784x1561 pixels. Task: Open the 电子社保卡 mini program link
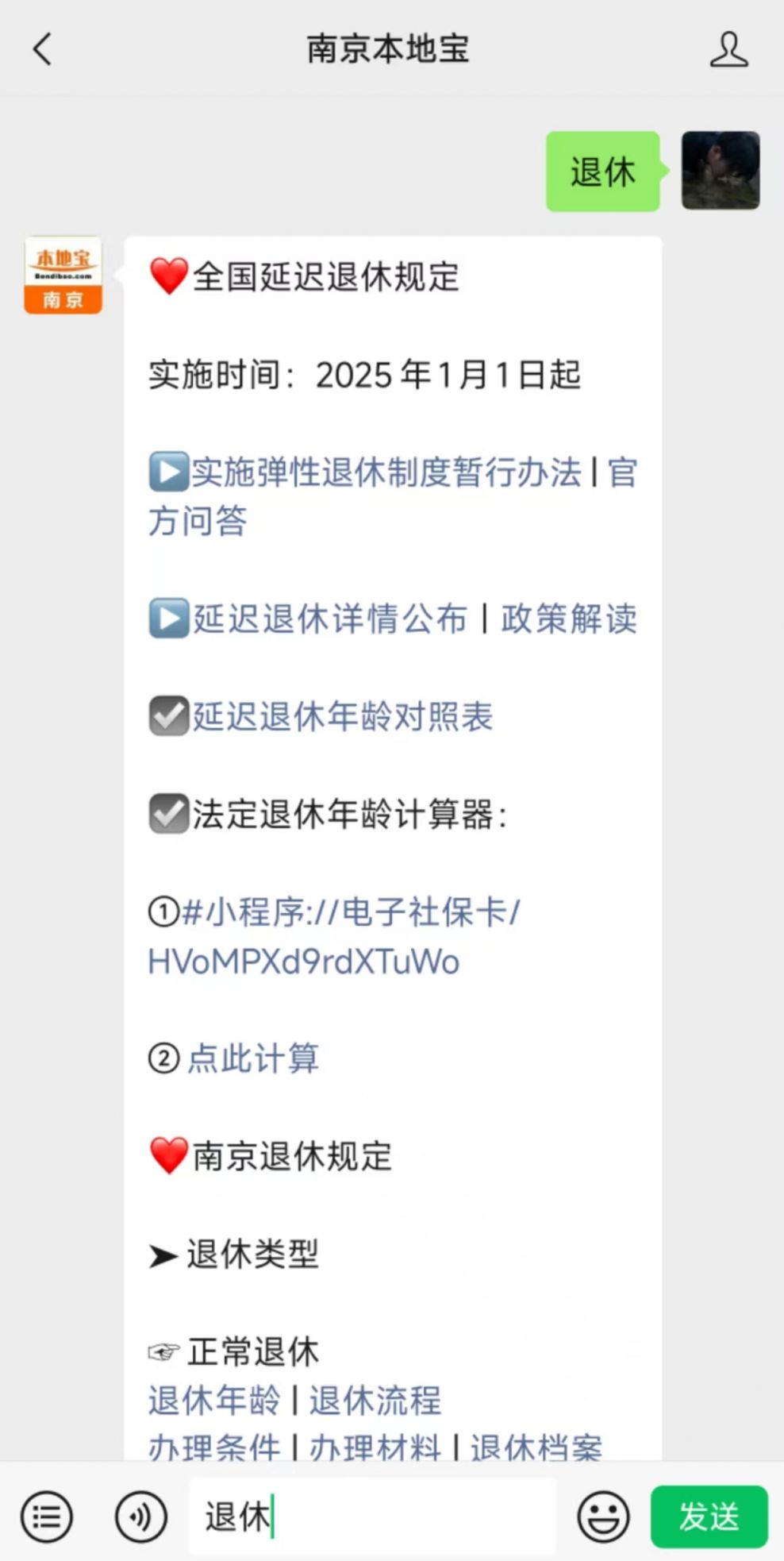pyautogui.click(x=333, y=936)
